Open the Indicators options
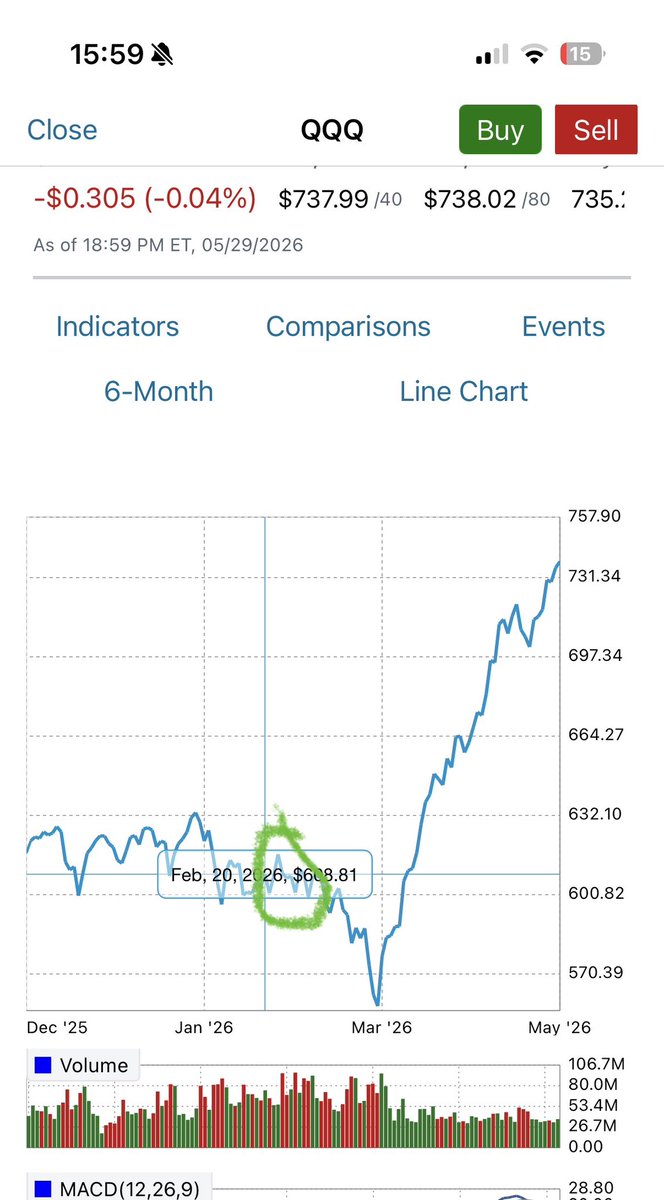The width and height of the screenshot is (664, 1200). (x=118, y=327)
